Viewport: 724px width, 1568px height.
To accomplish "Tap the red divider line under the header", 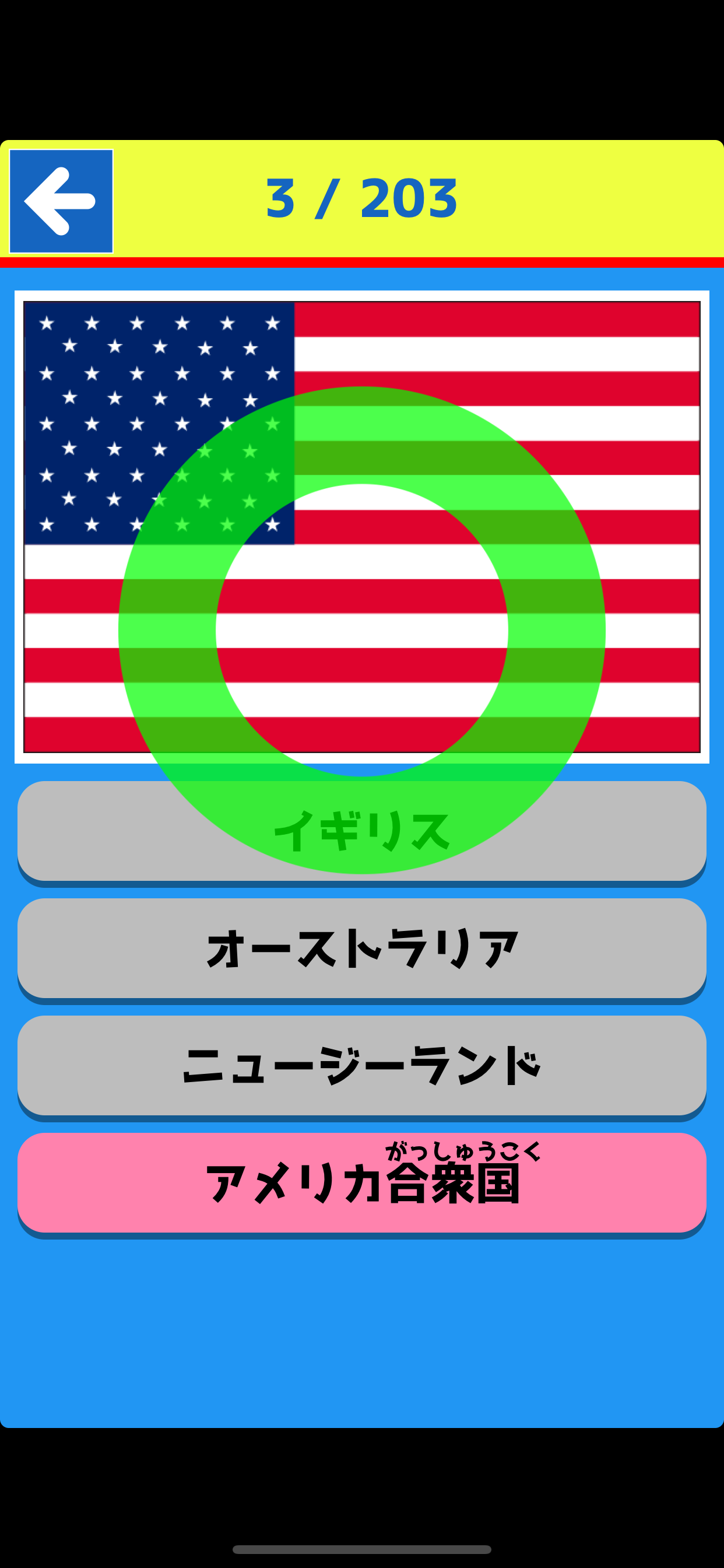I will 362,262.
